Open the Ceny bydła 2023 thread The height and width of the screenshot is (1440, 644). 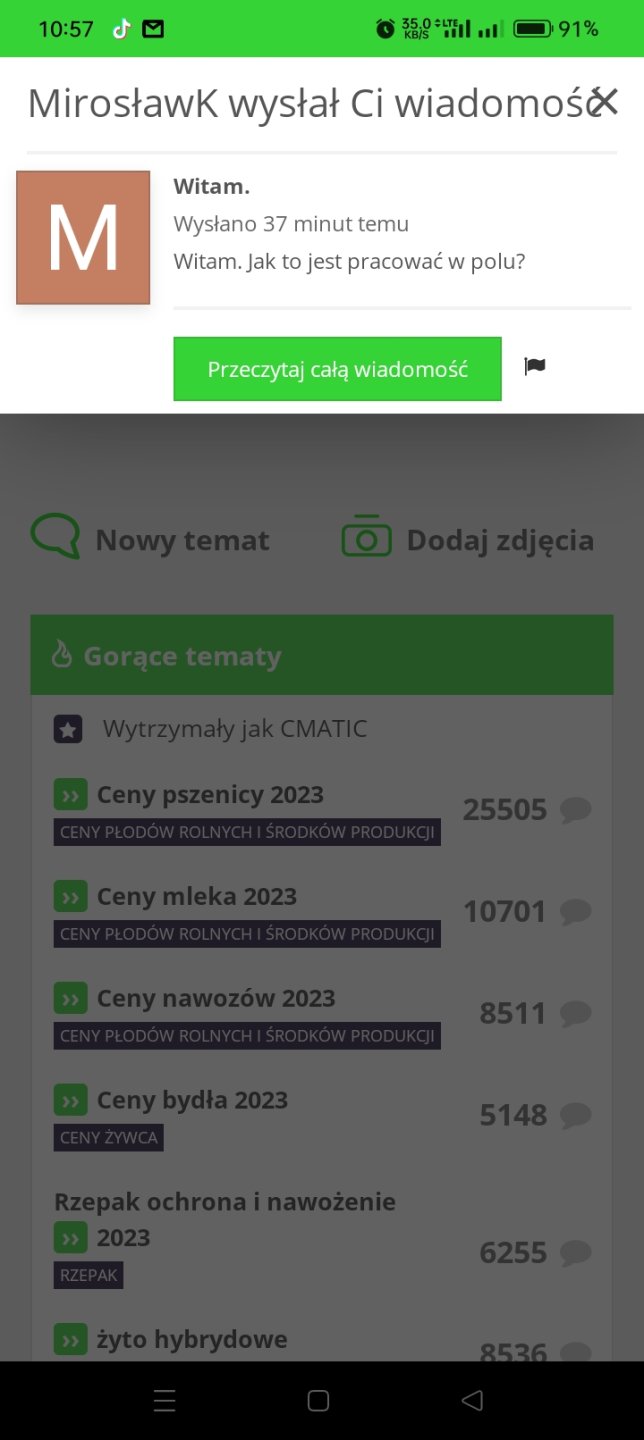(192, 1100)
